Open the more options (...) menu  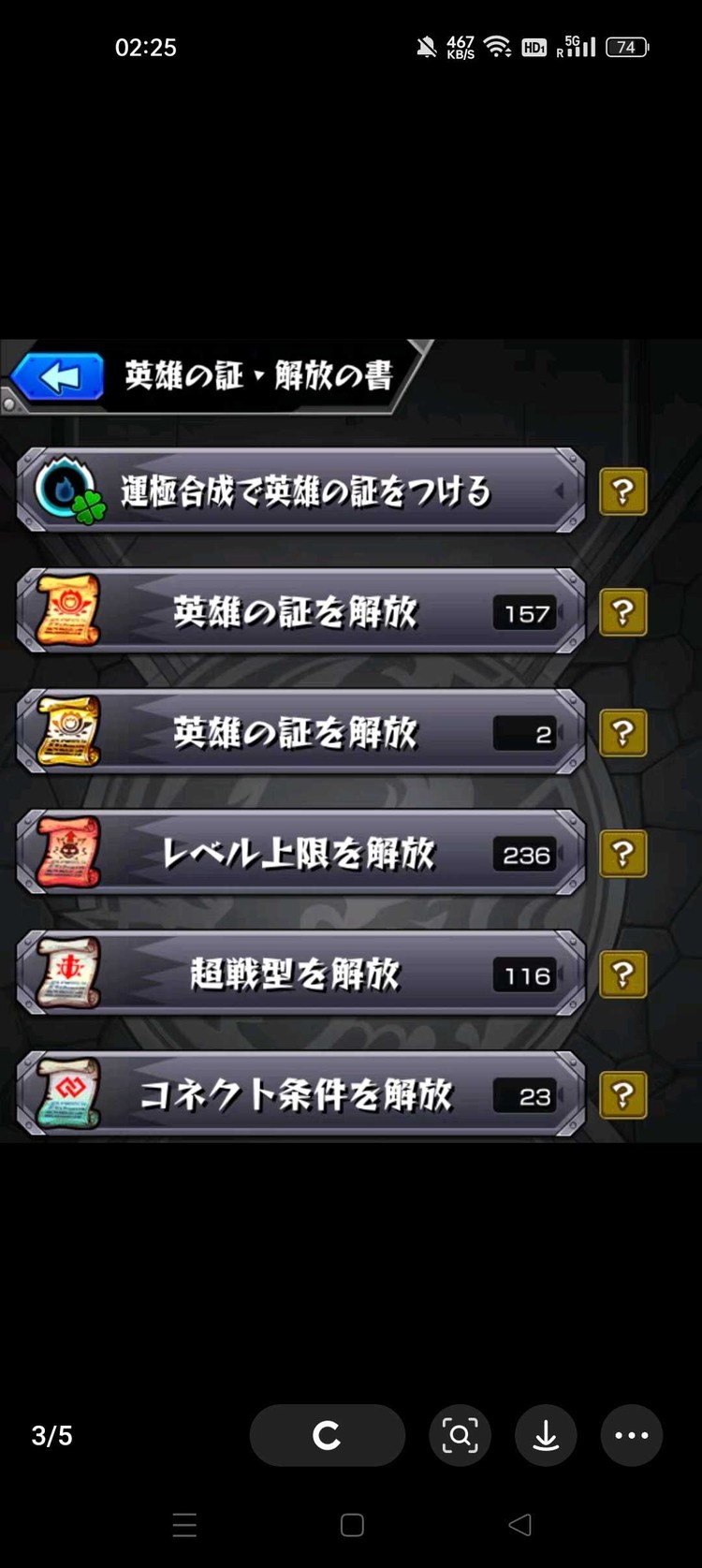(632, 1435)
